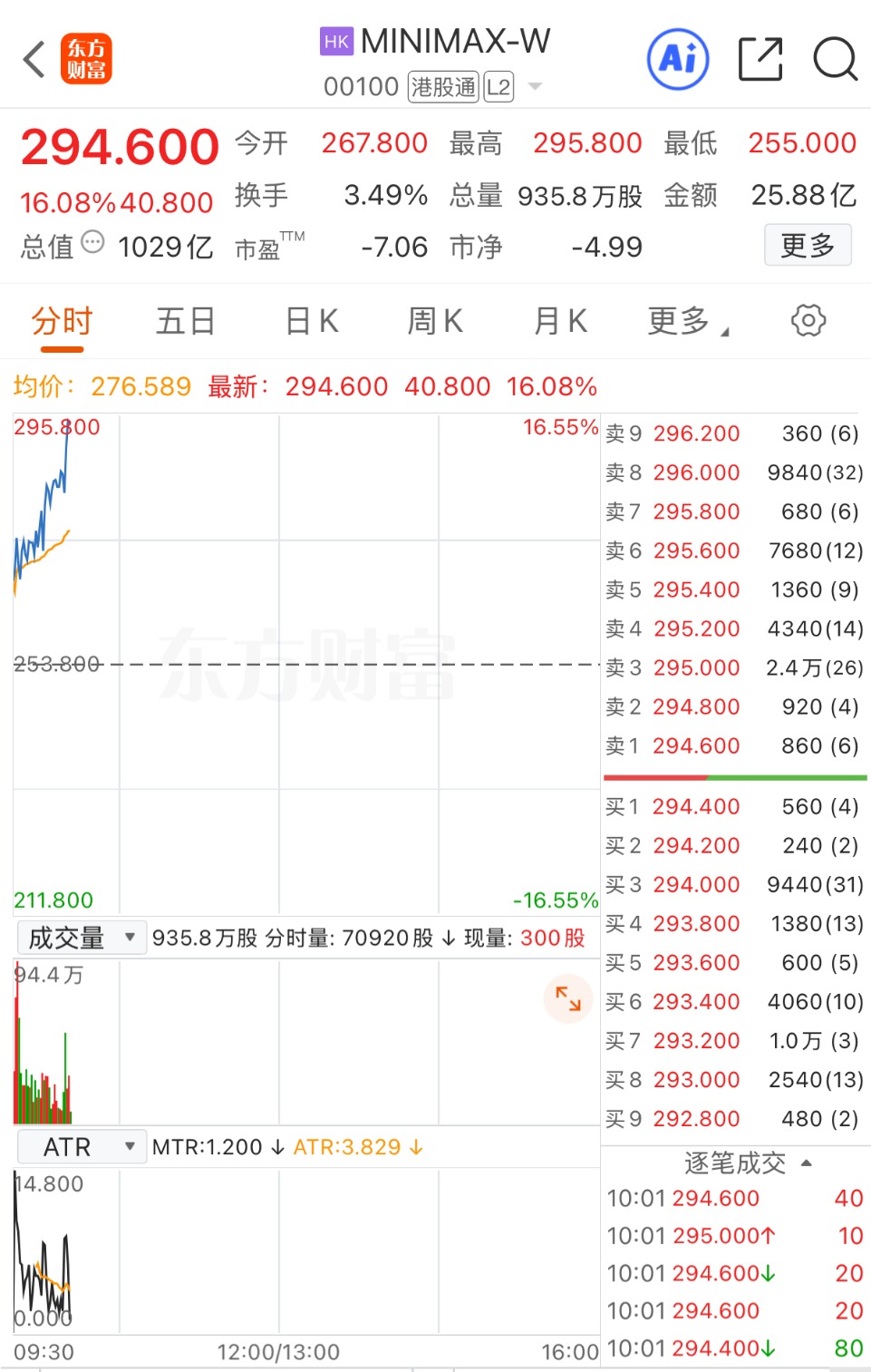Go back using the back arrow
The height and width of the screenshot is (1372, 871).
[34, 60]
